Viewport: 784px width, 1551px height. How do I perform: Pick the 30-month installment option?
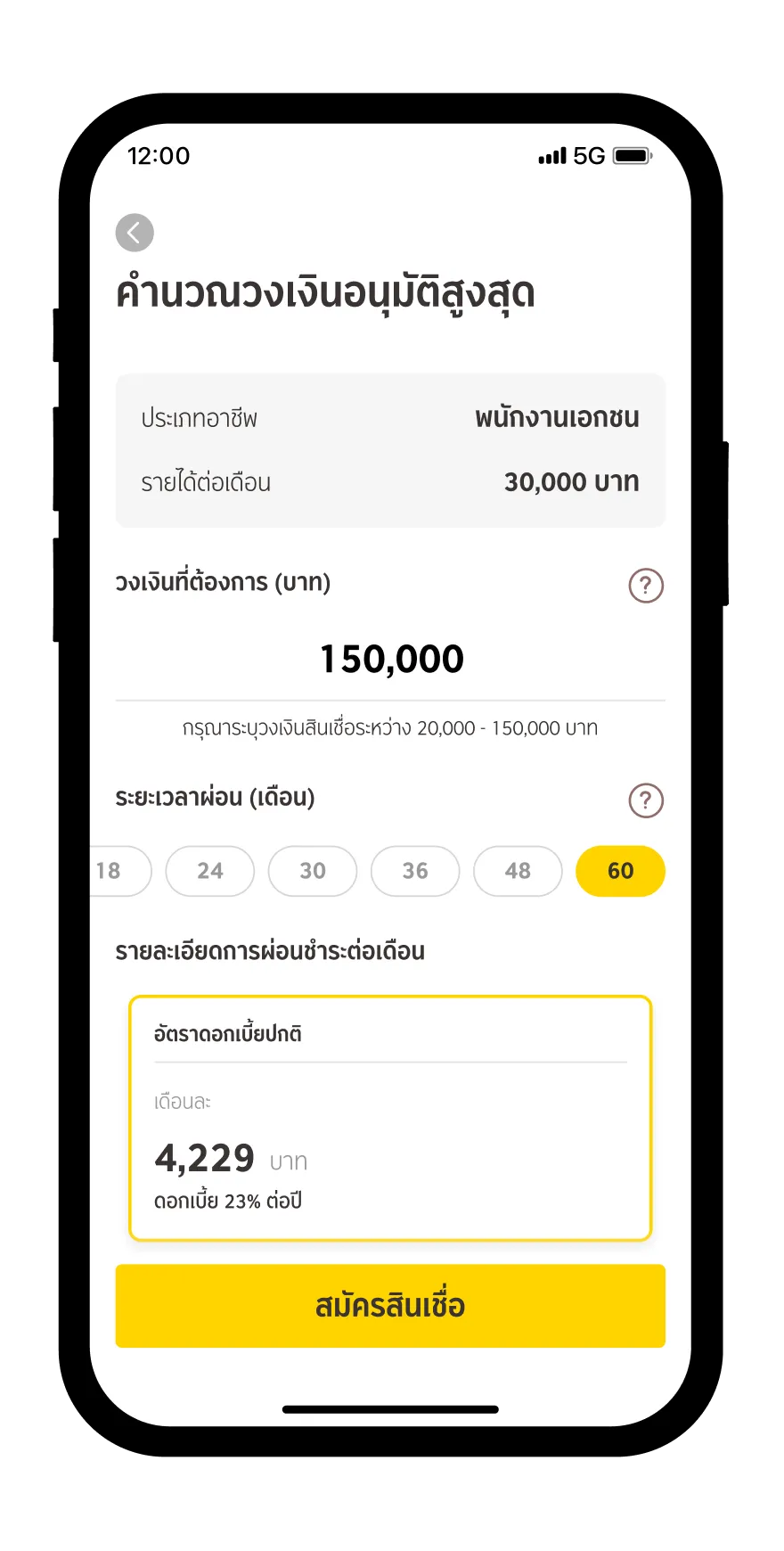pyautogui.click(x=313, y=871)
